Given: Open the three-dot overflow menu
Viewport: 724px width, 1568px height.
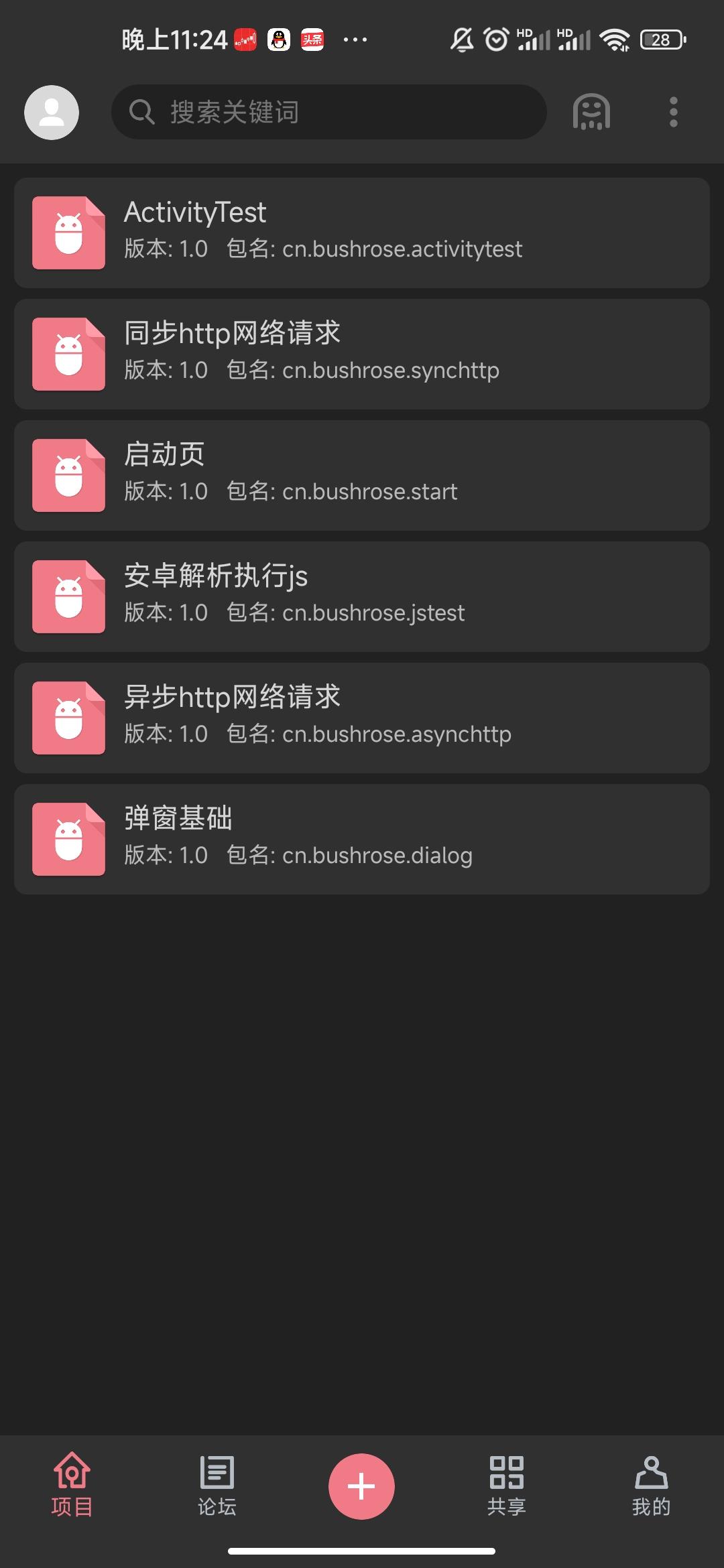Looking at the screenshot, I should point(672,113).
